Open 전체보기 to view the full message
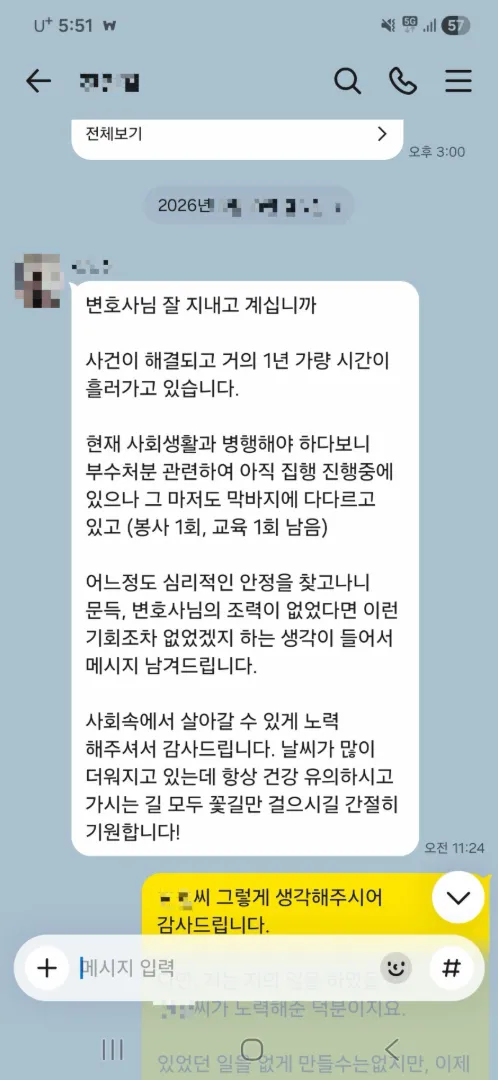 tap(236, 135)
